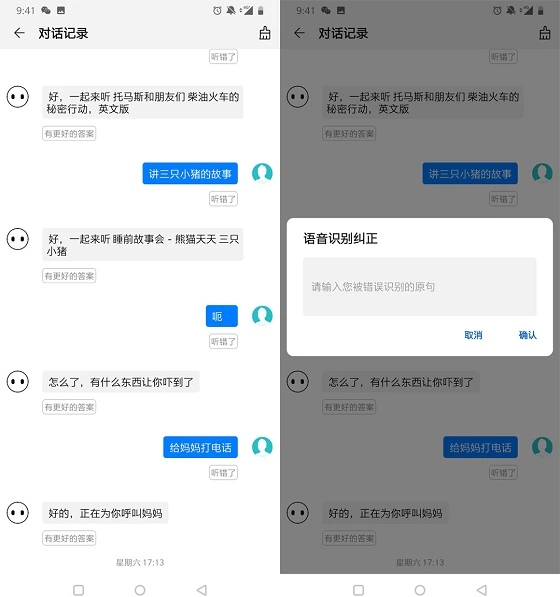This screenshot has width=560, height=597.
Task: Confirm the correction with 确认
Action: point(528,335)
